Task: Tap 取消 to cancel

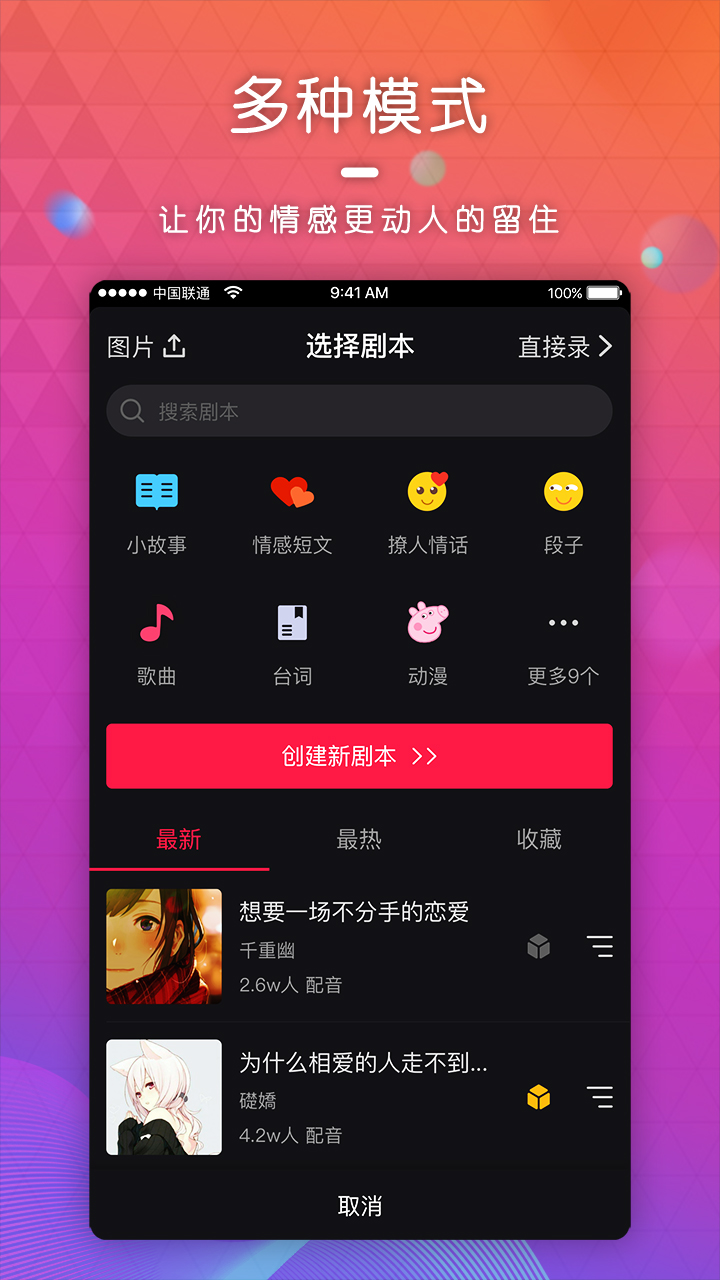Action: click(361, 1207)
